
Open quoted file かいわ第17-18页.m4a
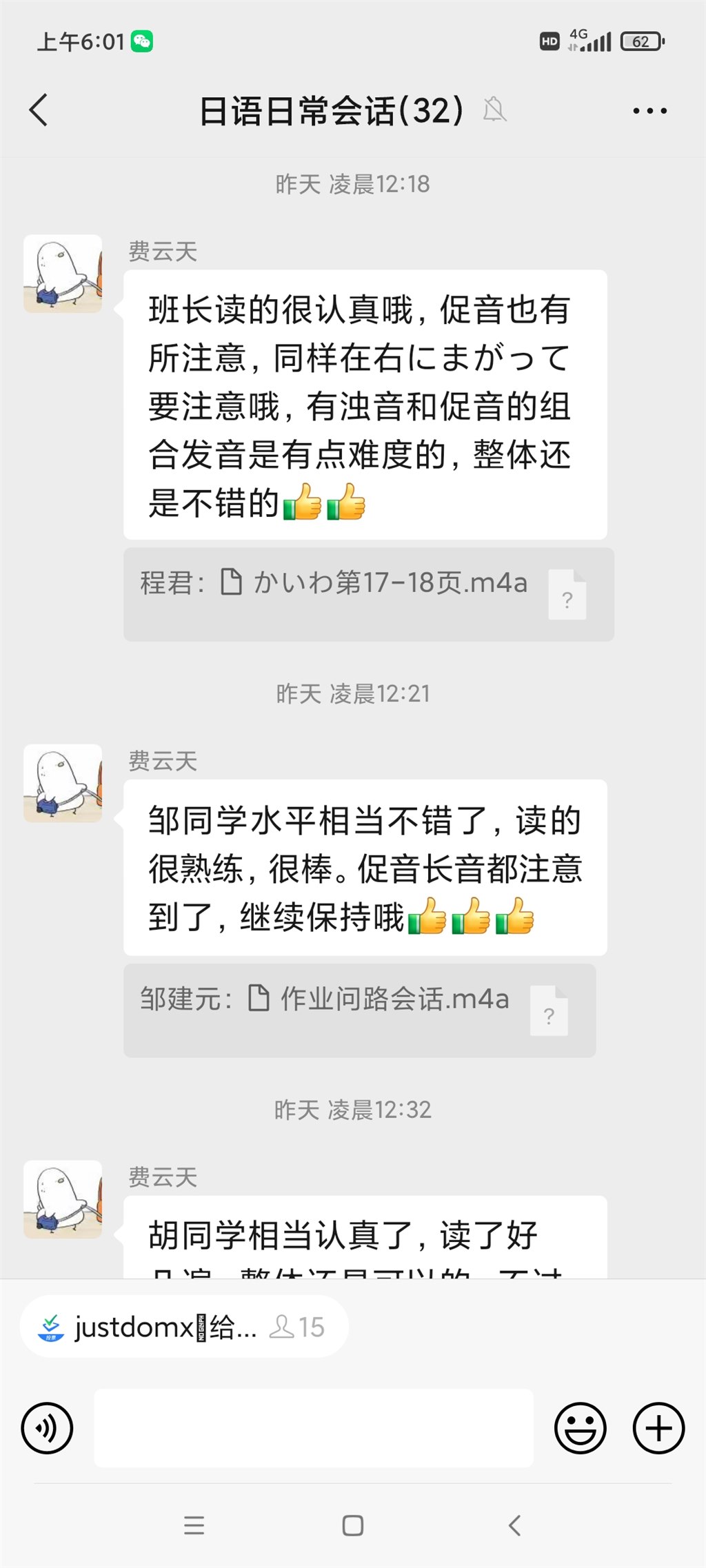pos(368,594)
